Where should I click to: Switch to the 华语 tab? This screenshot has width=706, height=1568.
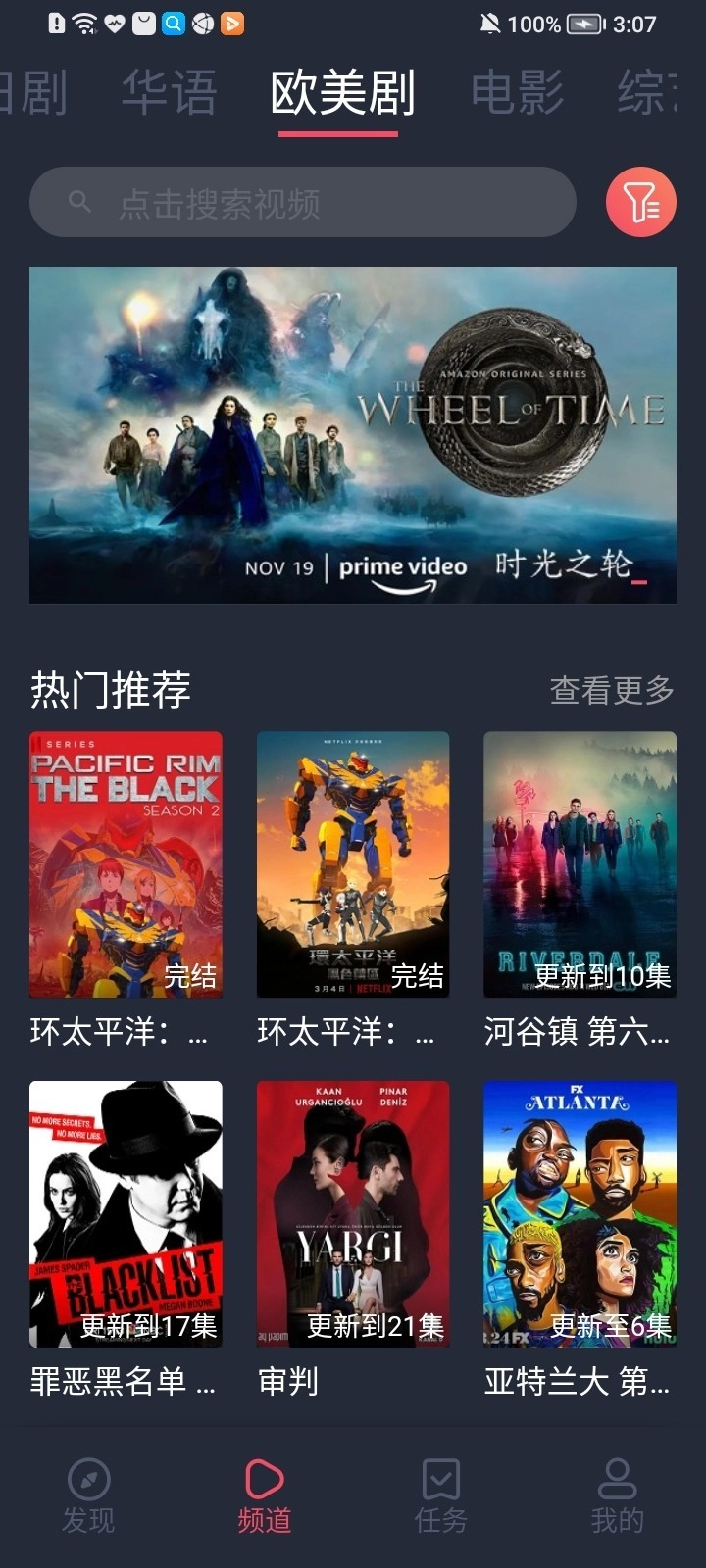169,90
